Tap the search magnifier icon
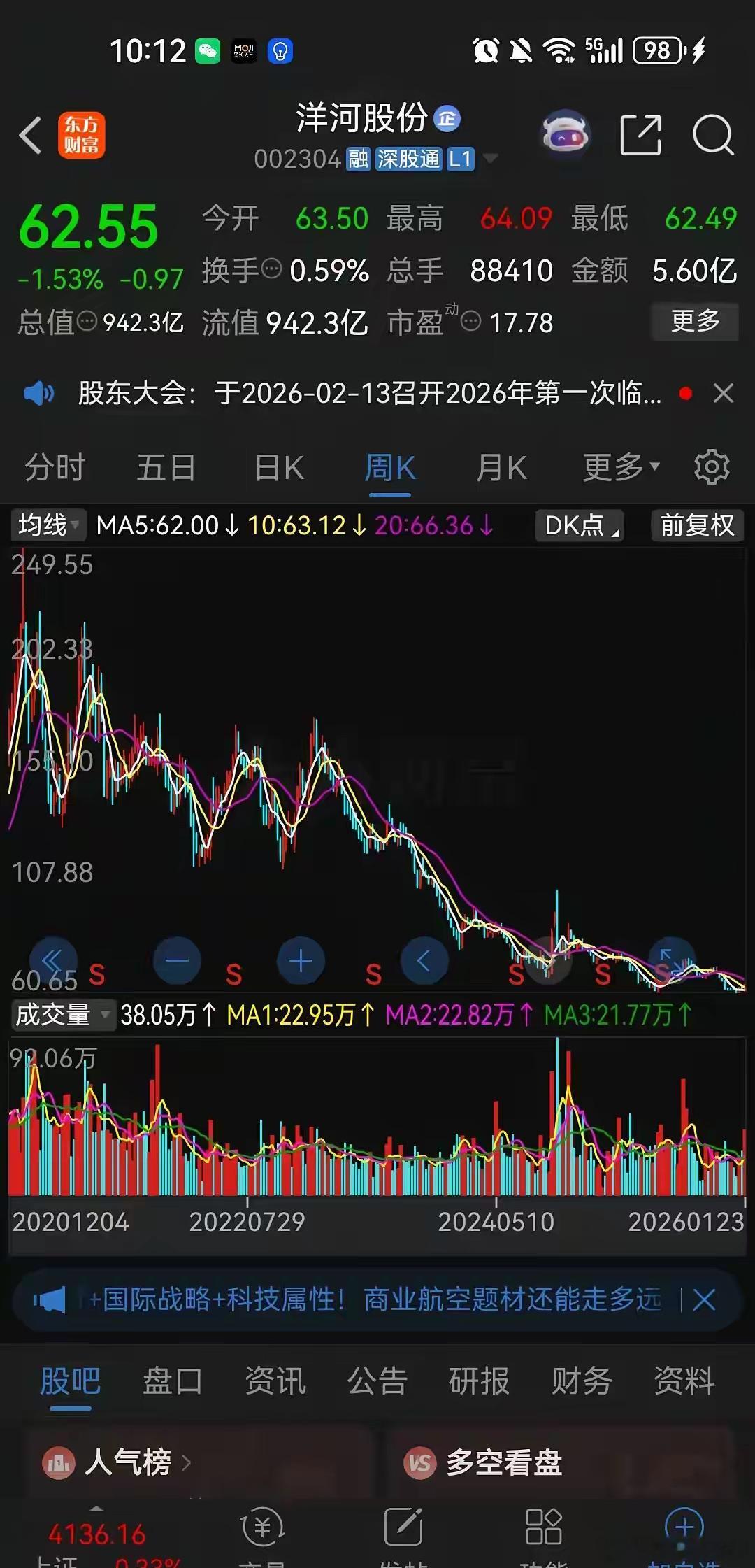 point(713,133)
